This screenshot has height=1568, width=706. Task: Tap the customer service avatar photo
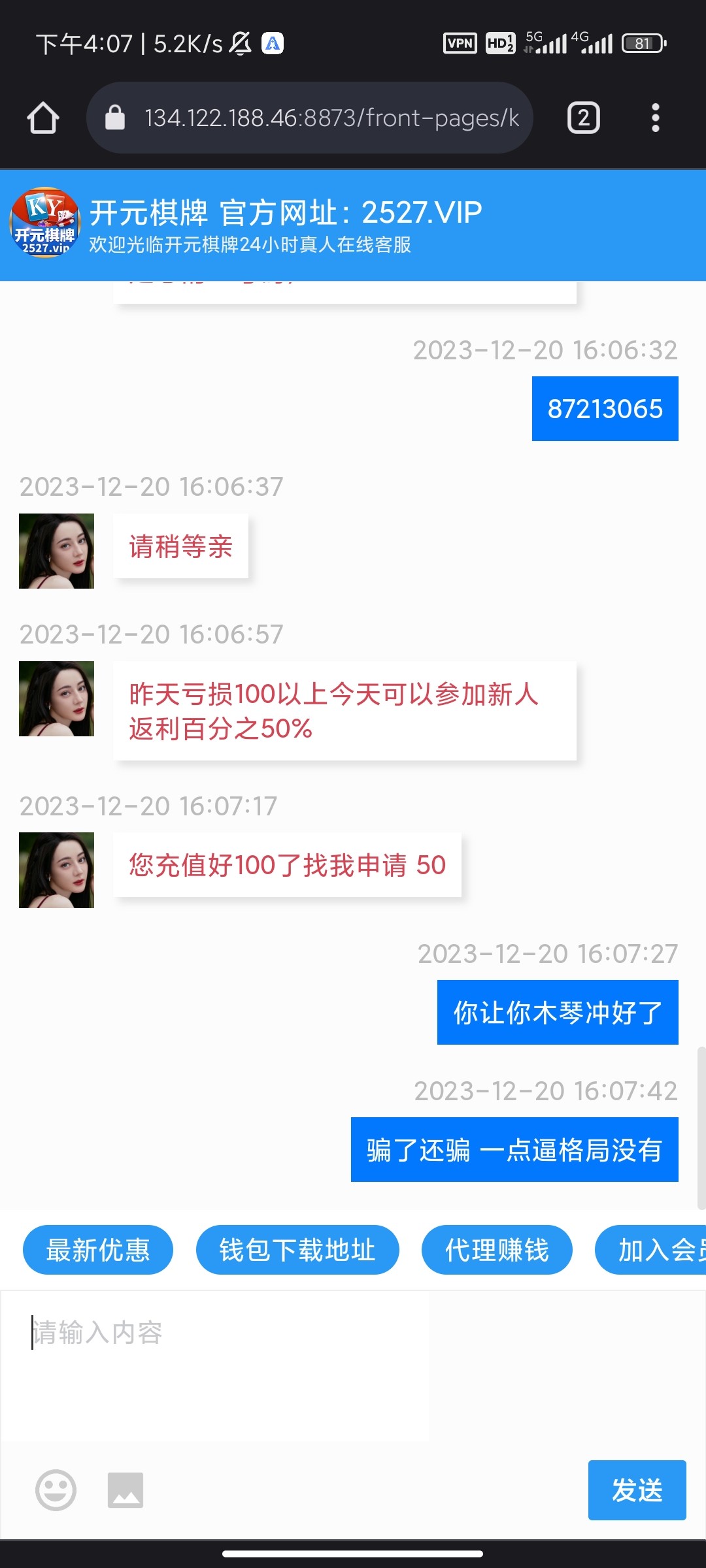pyautogui.click(x=56, y=551)
